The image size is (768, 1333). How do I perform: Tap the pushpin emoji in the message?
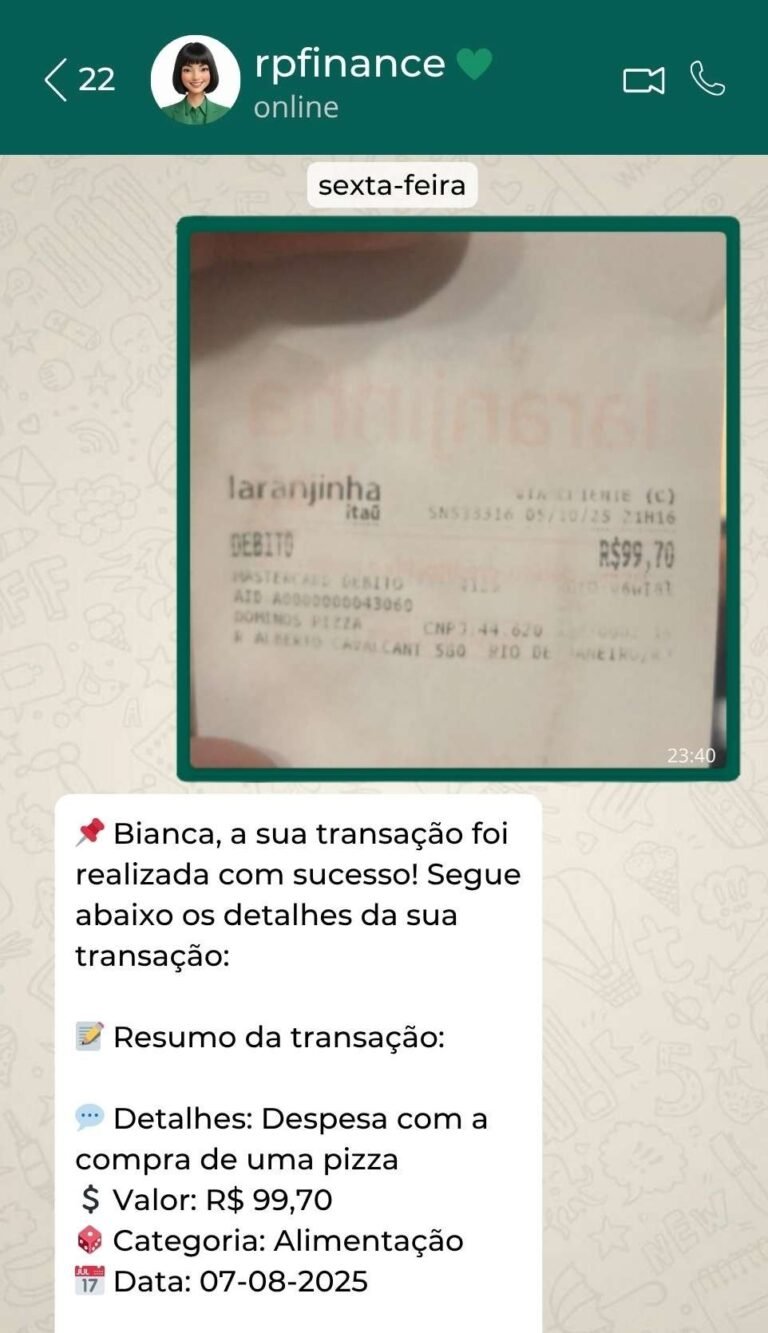point(91,831)
